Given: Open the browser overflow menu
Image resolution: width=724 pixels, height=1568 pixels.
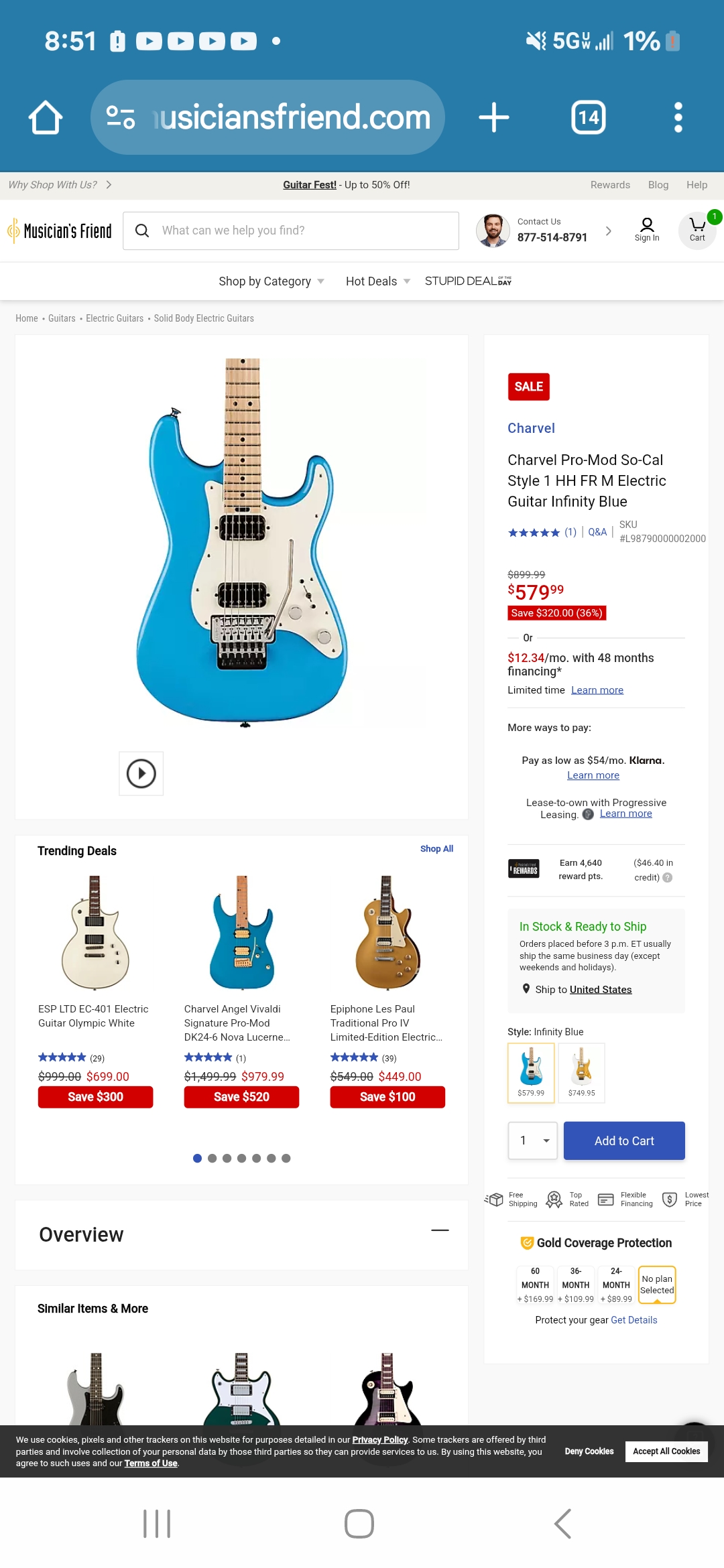Looking at the screenshot, I should click(x=678, y=117).
